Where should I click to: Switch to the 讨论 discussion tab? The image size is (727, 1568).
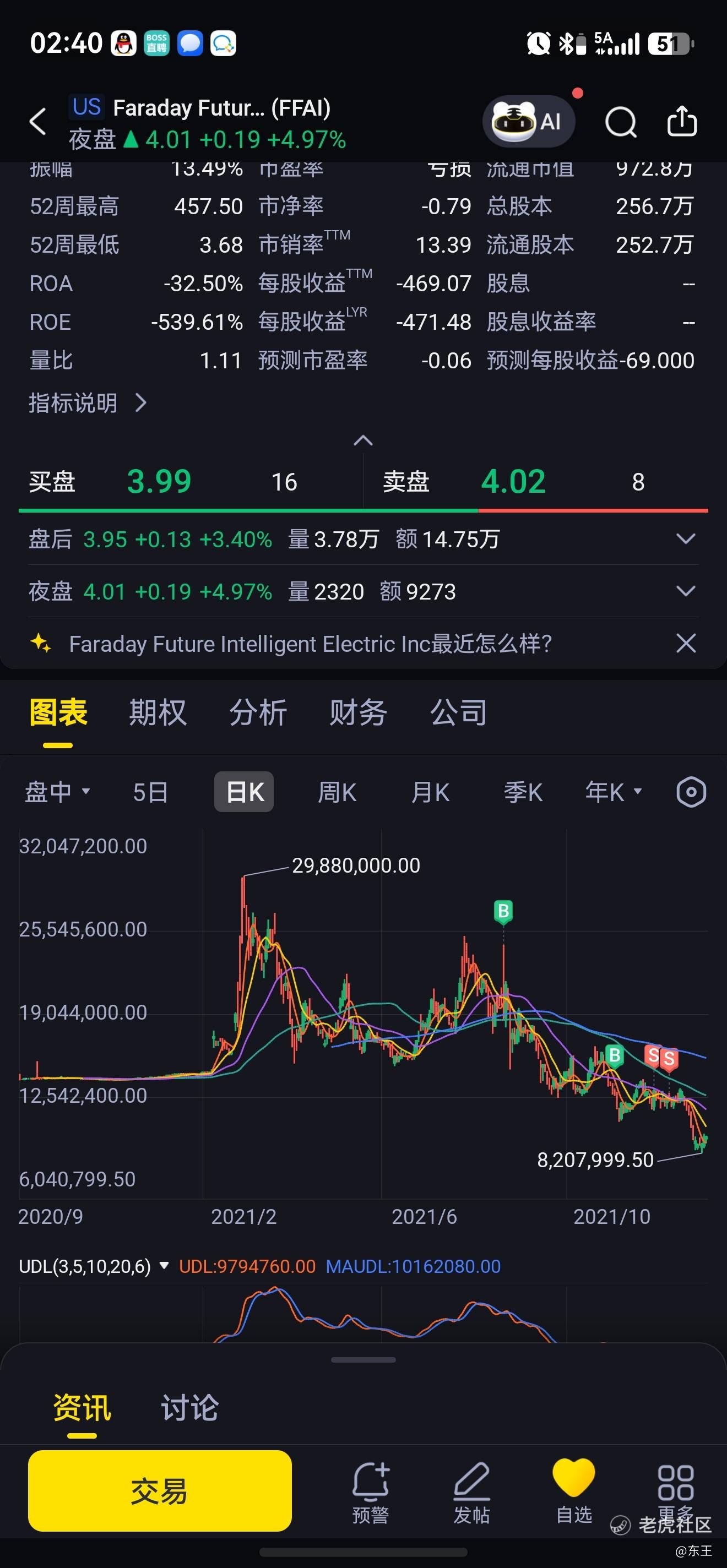[x=189, y=1408]
